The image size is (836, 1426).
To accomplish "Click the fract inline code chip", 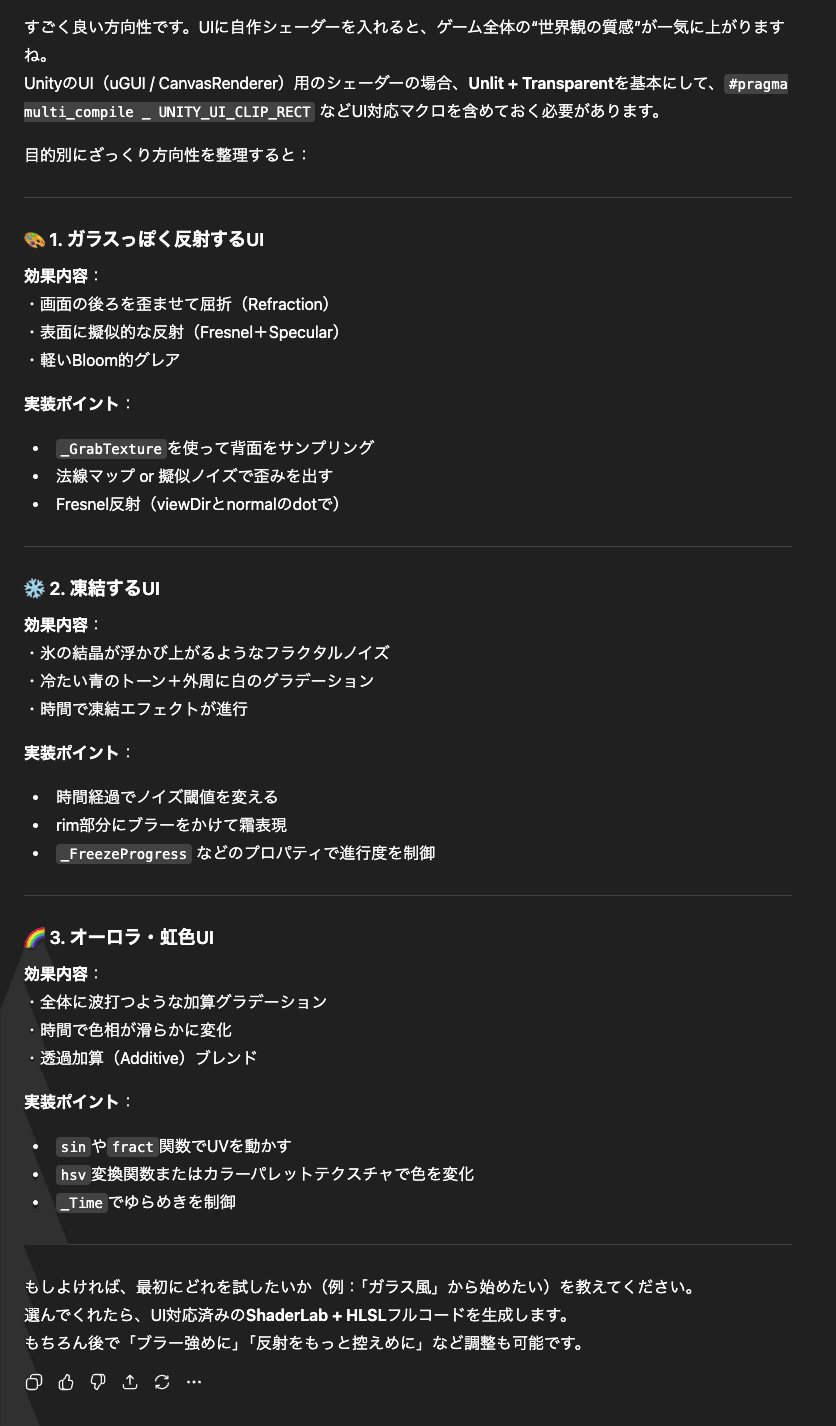I will (x=133, y=1147).
